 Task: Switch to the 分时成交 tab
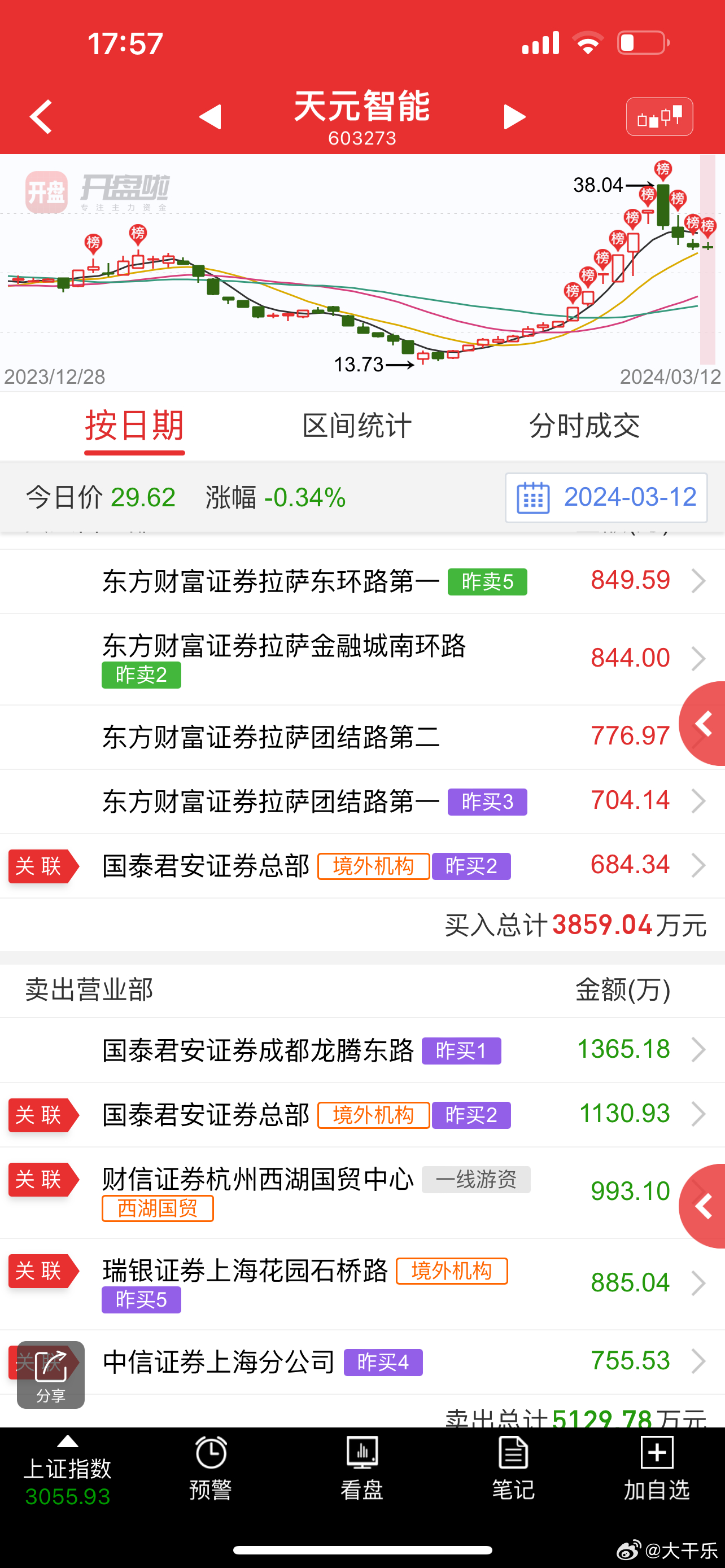[584, 426]
